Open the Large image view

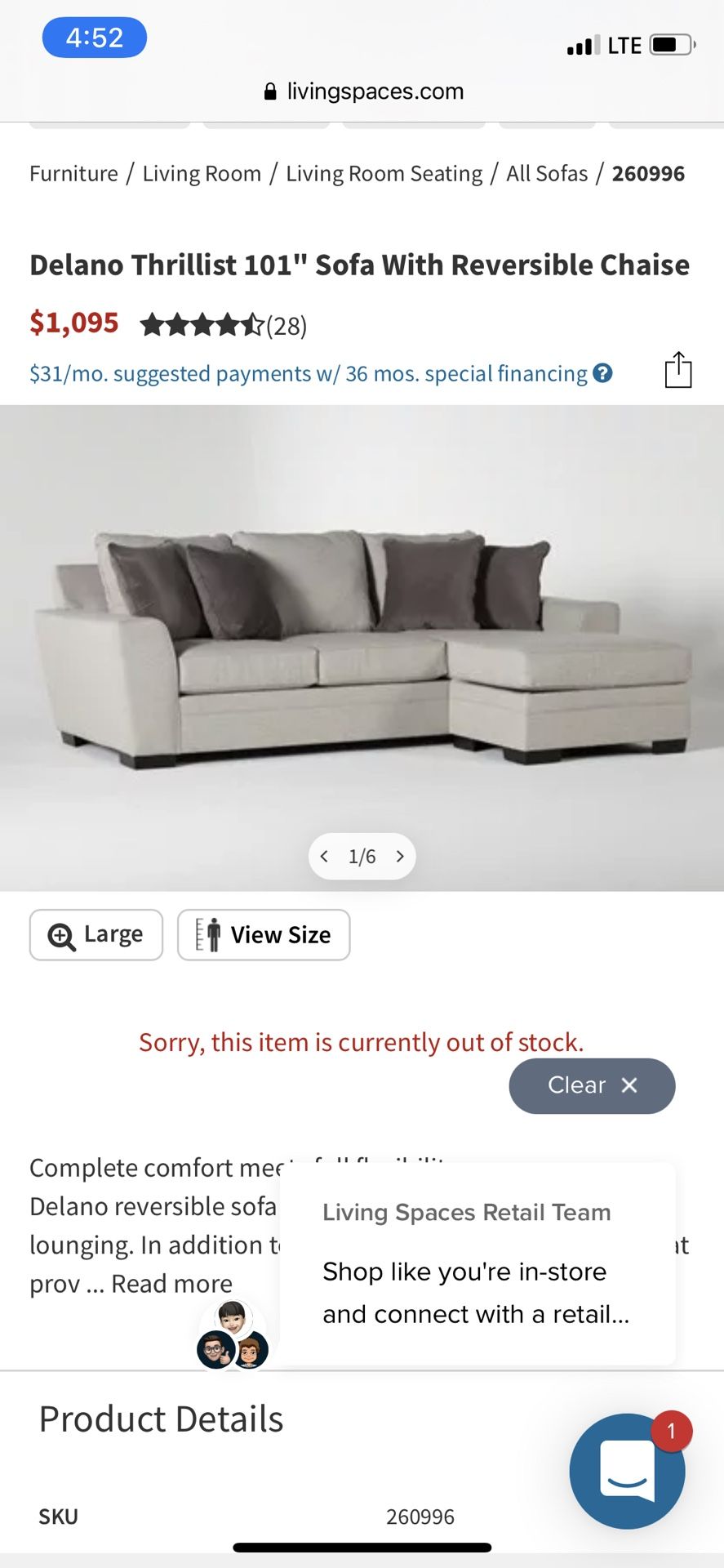click(x=96, y=935)
